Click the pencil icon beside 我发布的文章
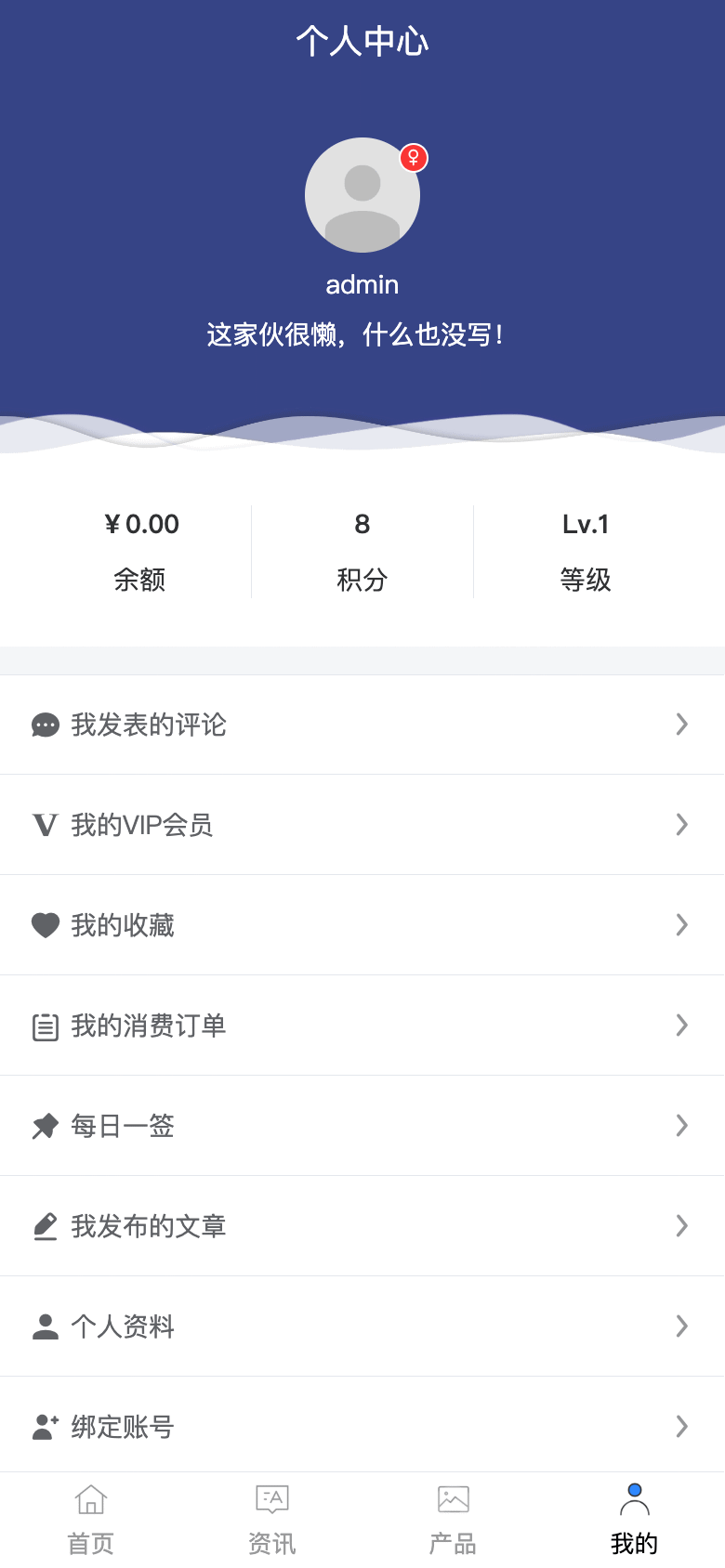Viewport: 725px width, 1568px height. (x=45, y=1226)
